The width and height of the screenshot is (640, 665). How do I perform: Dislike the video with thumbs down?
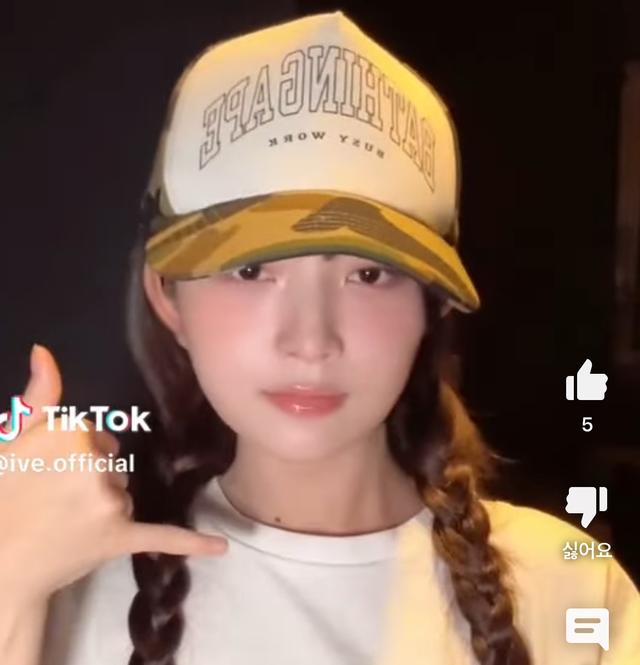(x=586, y=507)
